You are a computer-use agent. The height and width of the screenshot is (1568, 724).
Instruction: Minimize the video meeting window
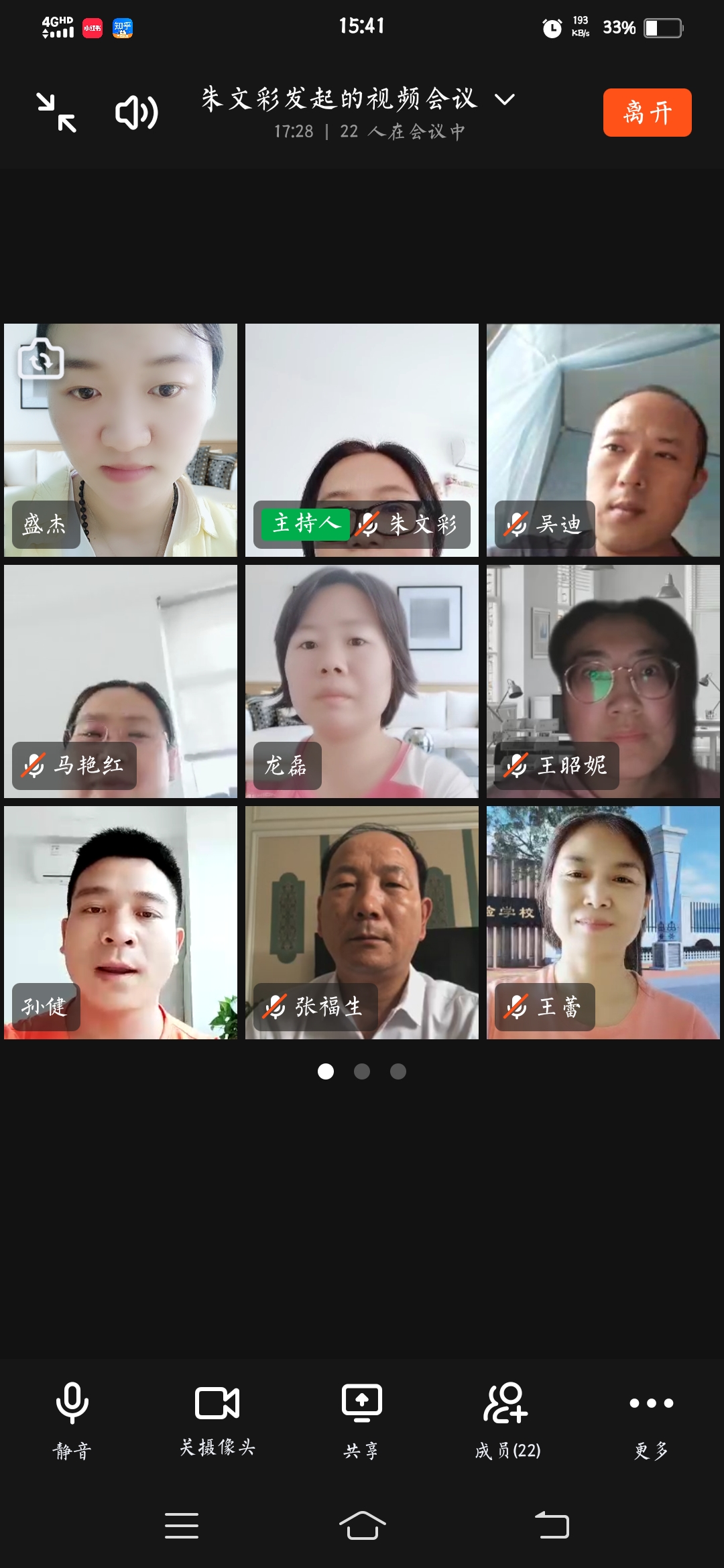tap(56, 113)
